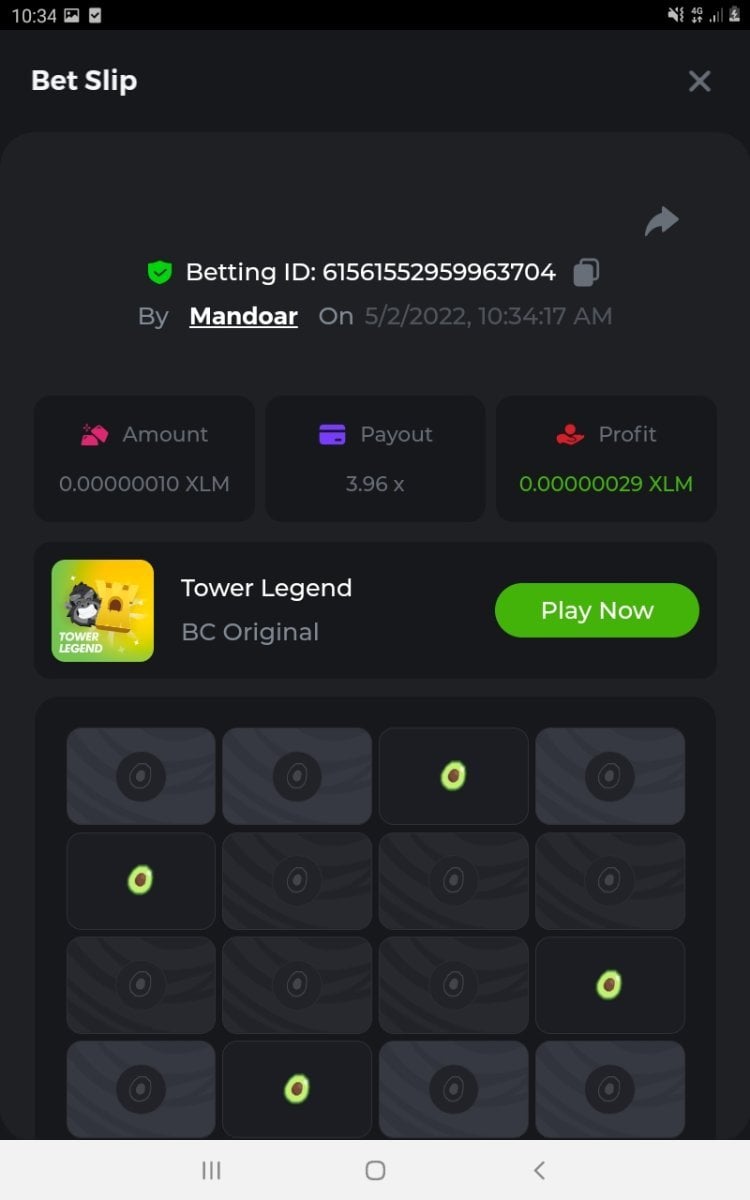Copy the Betting ID
The height and width of the screenshot is (1200, 750).
(587, 272)
